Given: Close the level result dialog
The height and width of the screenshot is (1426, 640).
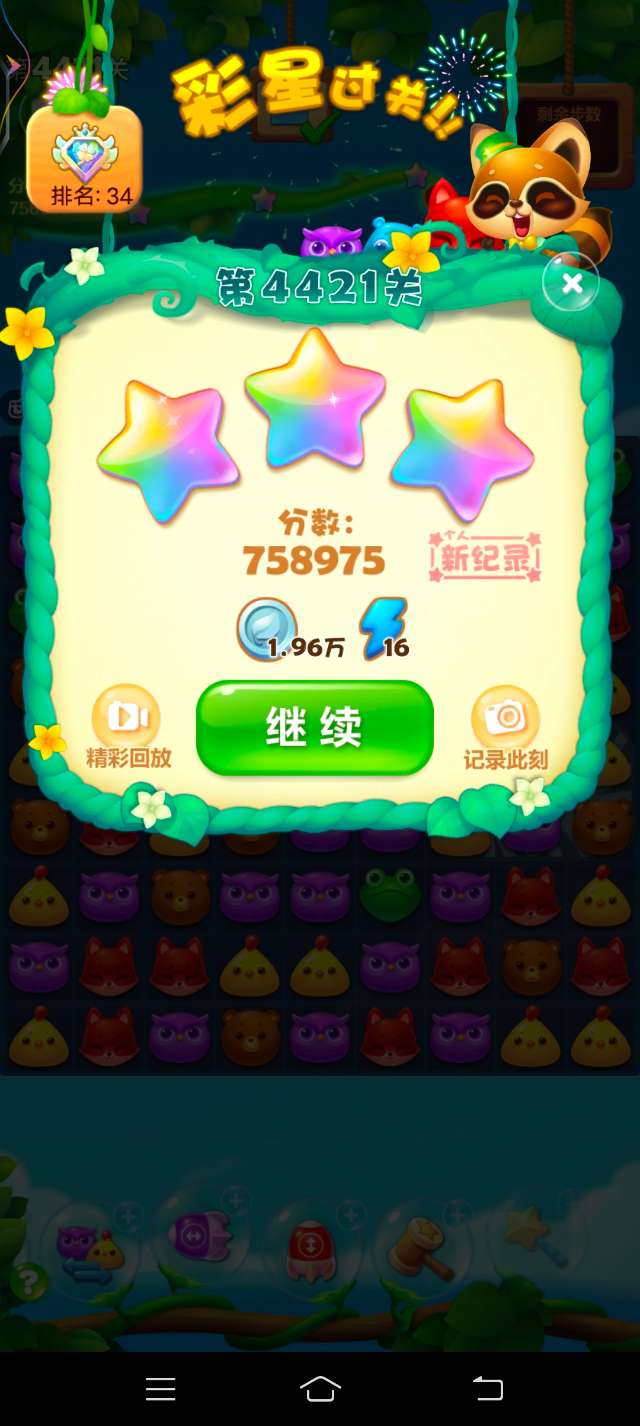Looking at the screenshot, I should click(571, 284).
